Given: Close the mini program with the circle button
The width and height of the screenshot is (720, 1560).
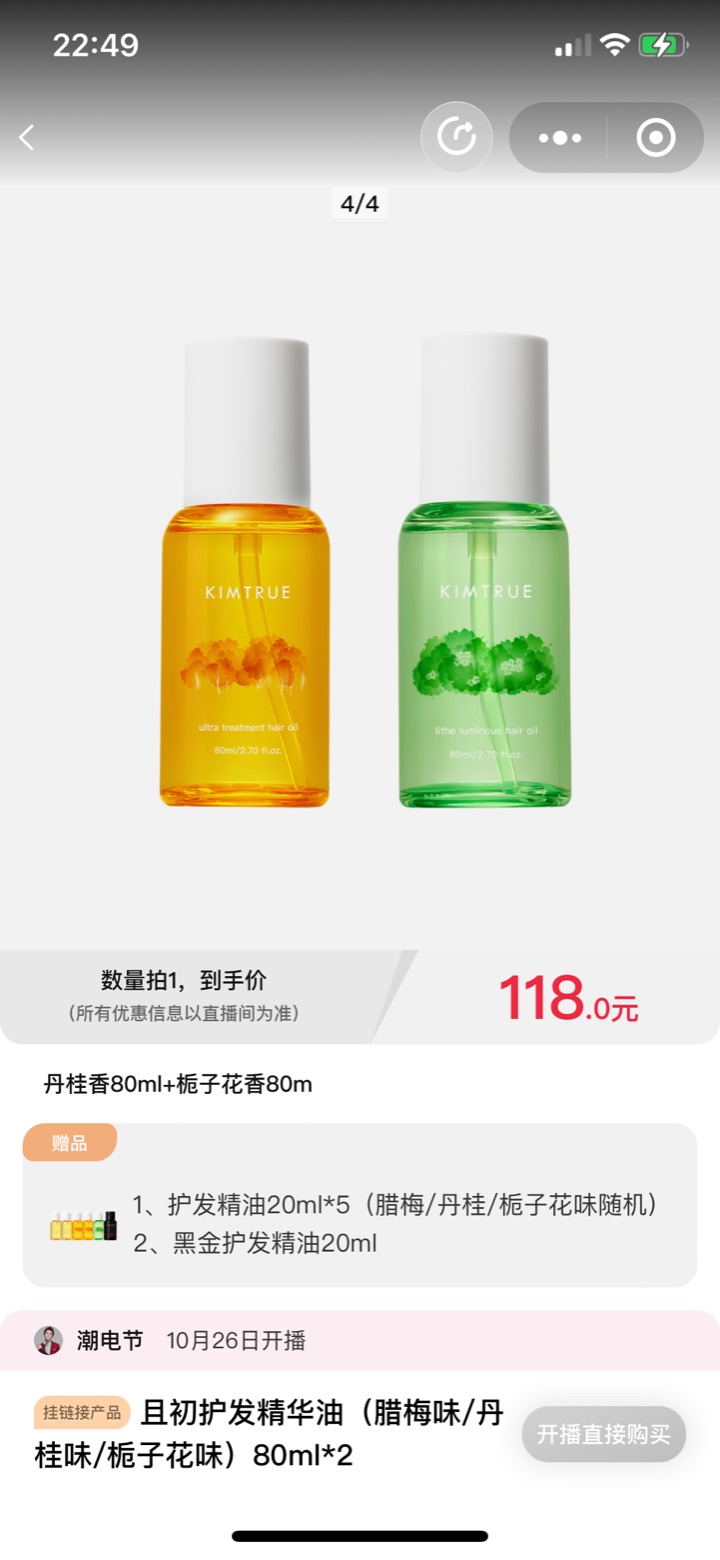Looking at the screenshot, I should click(656, 138).
